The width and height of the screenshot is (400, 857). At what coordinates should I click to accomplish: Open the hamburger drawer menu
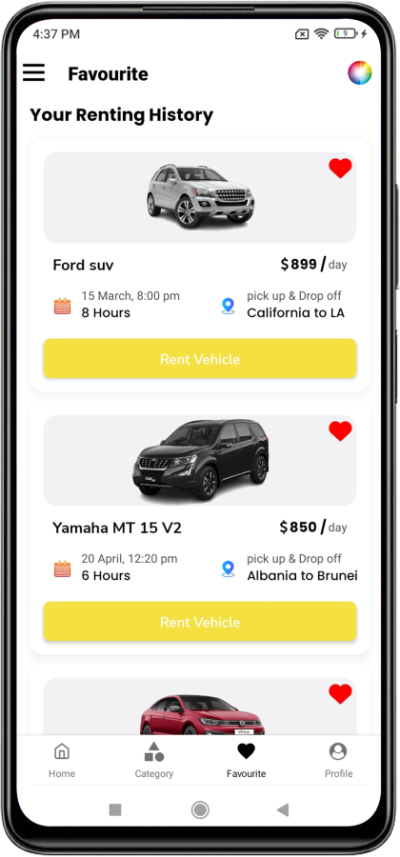(x=33, y=73)
